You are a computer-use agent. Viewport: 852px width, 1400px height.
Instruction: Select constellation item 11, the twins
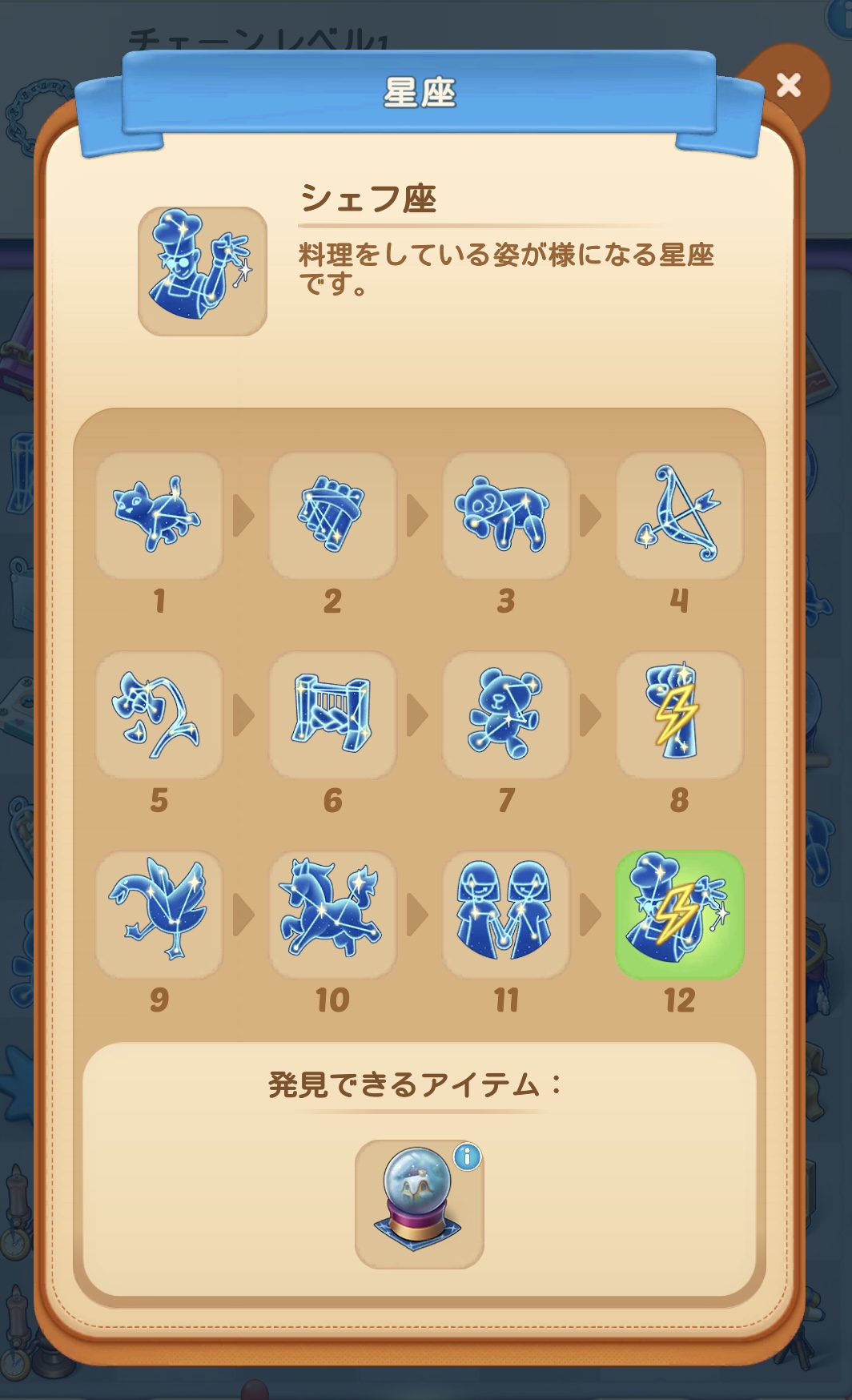coord(505,914)
